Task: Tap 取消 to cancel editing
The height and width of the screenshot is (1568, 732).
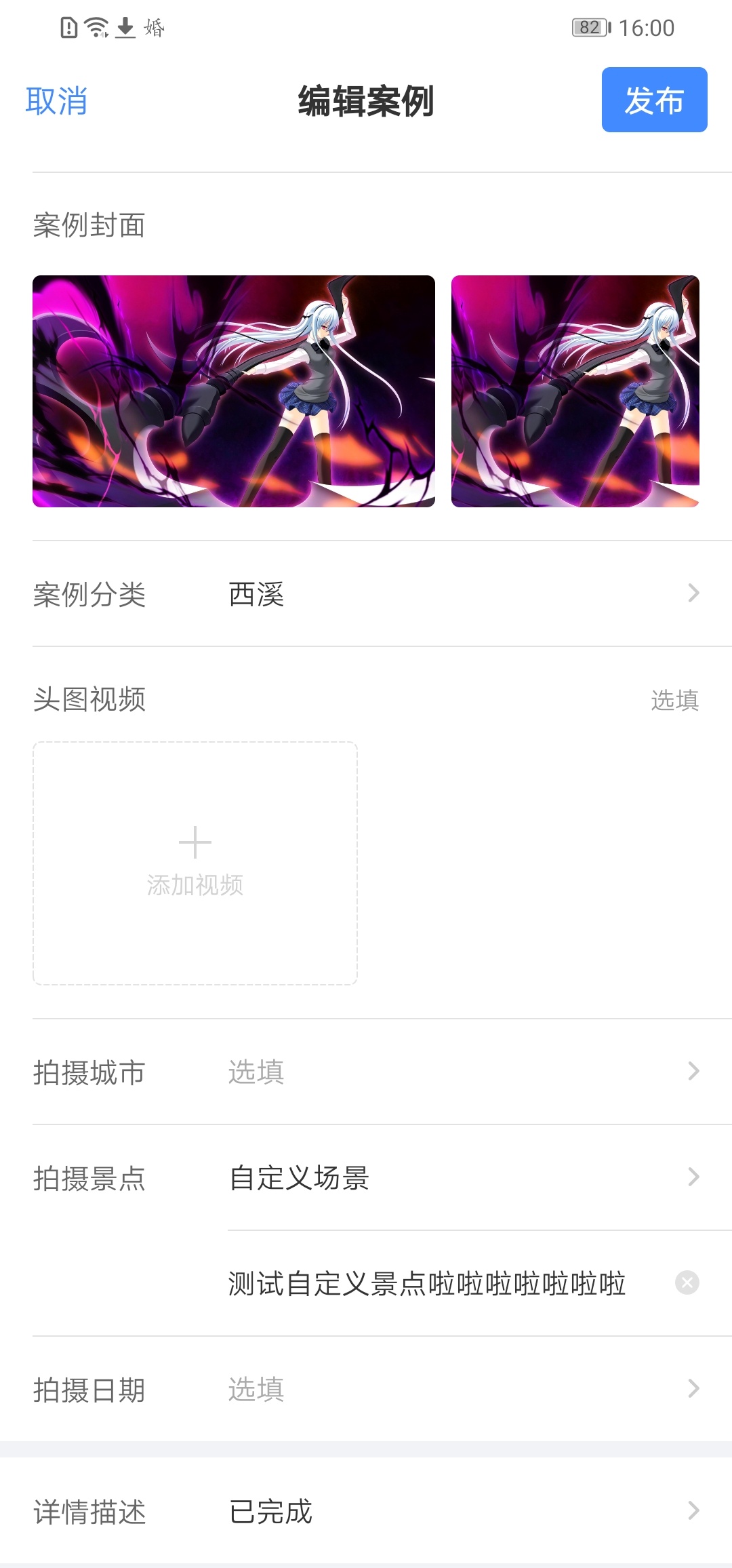Action: pyautogui.click(x=56, y=101)
